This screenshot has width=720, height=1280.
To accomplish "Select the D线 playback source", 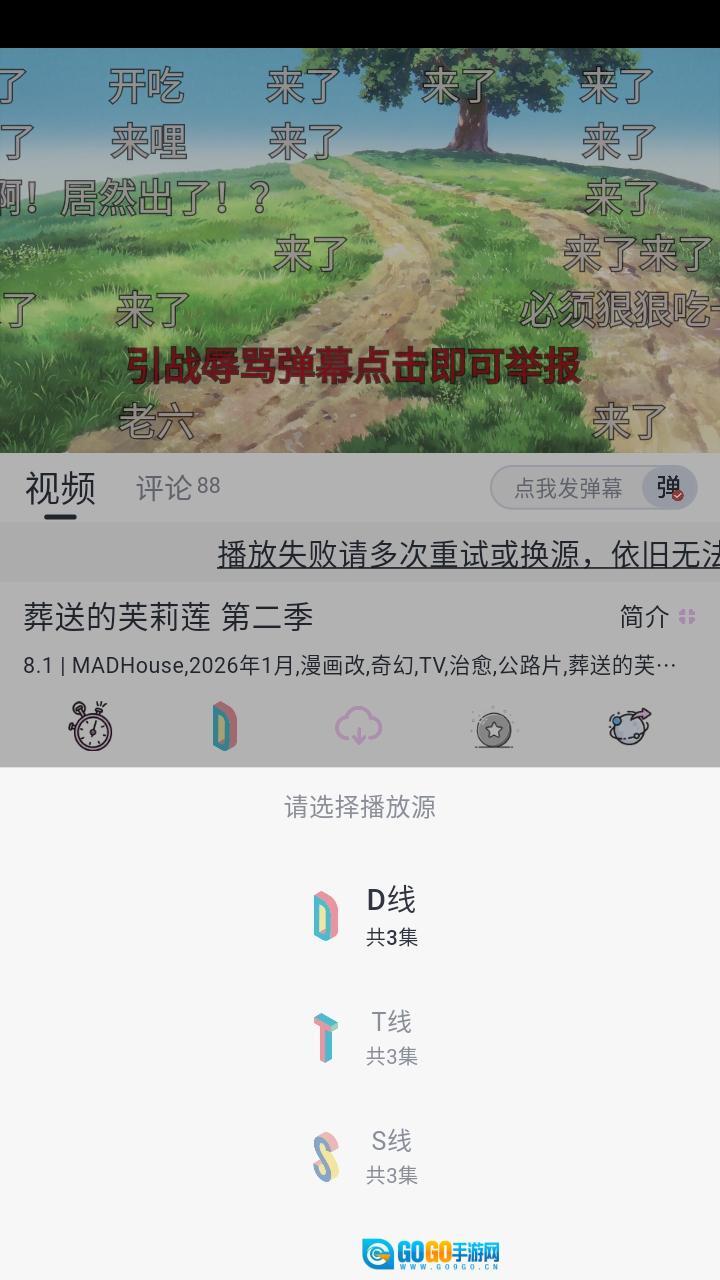I will click(x=365, y=916).
